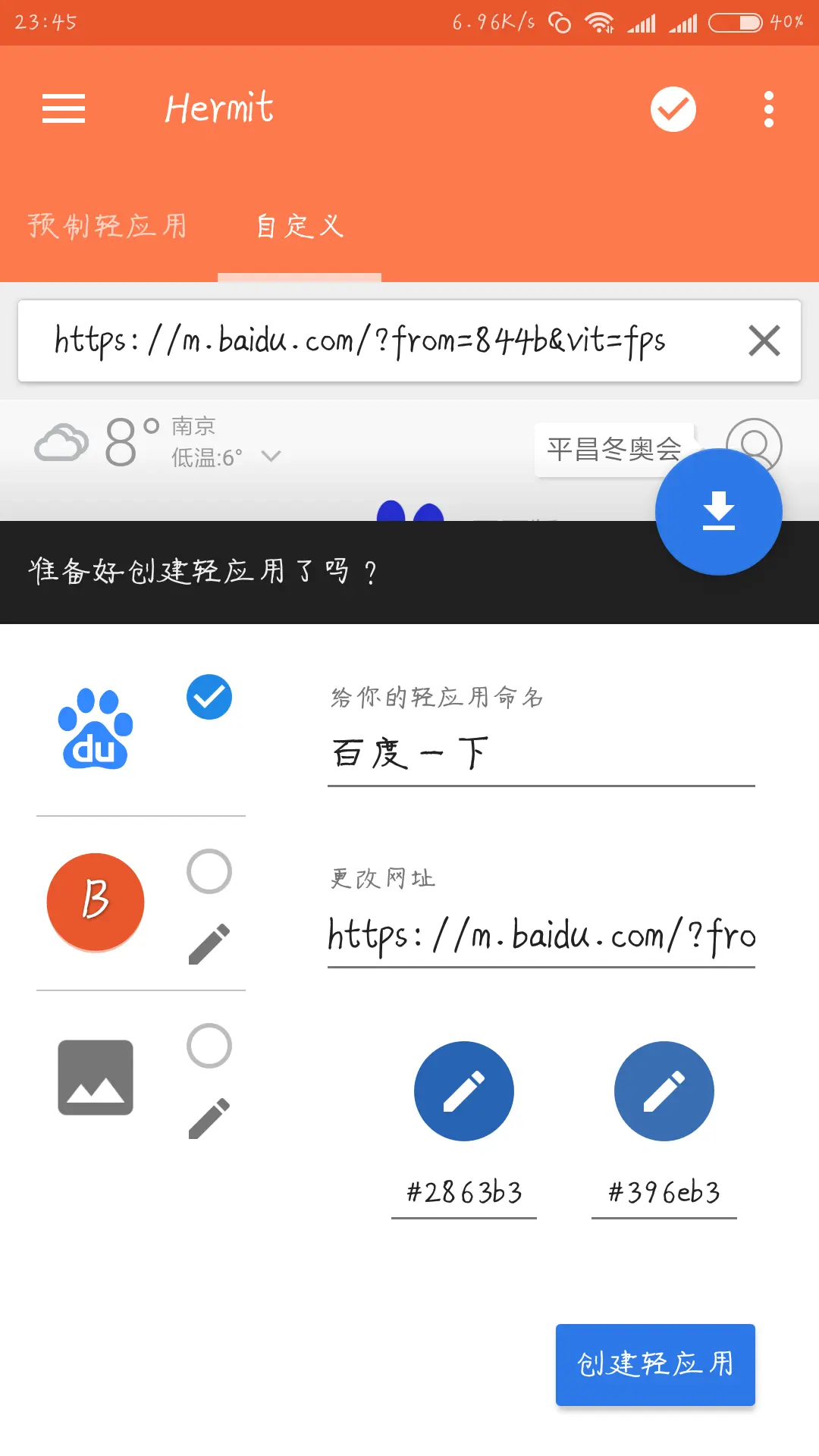This screenshot has width=819, height=1456.
Task: Edit the lite app name 百度一下
Action: tap(541, 755)
